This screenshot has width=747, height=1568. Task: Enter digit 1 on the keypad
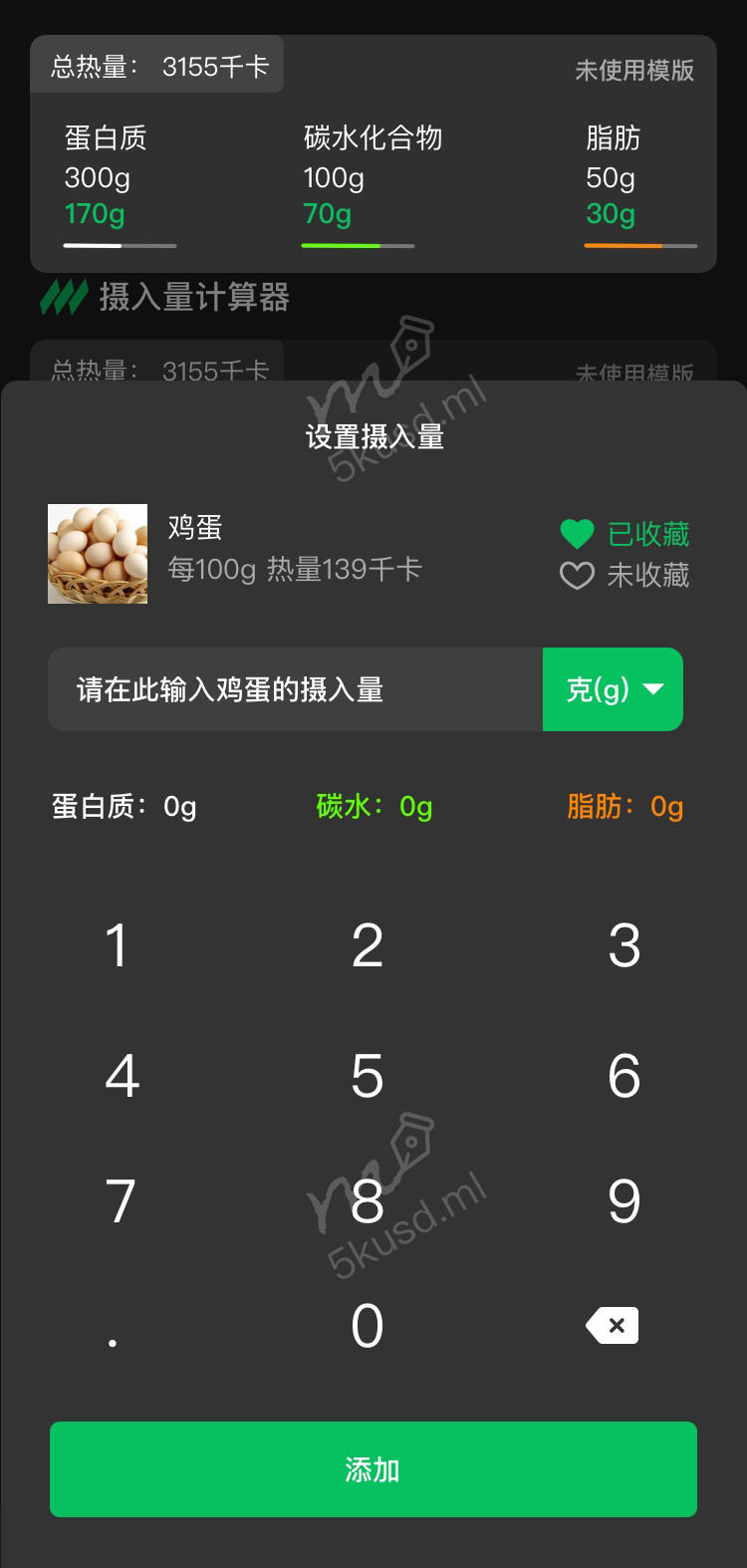[x=118, y=945]
